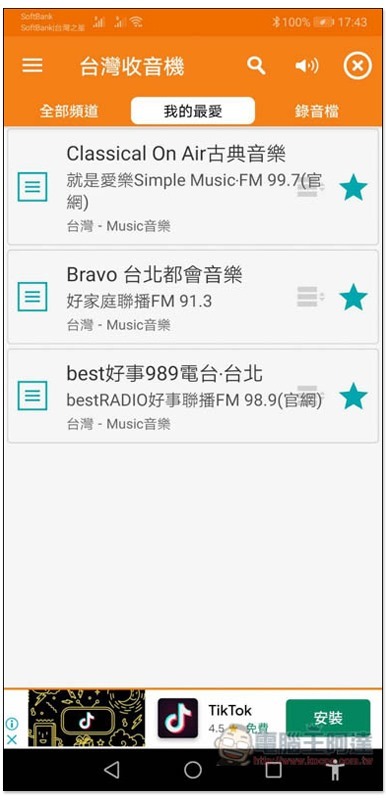This screenshot has height=800, width=386.
Task: Open the search magnifier icon
Action: click(256, 66)
